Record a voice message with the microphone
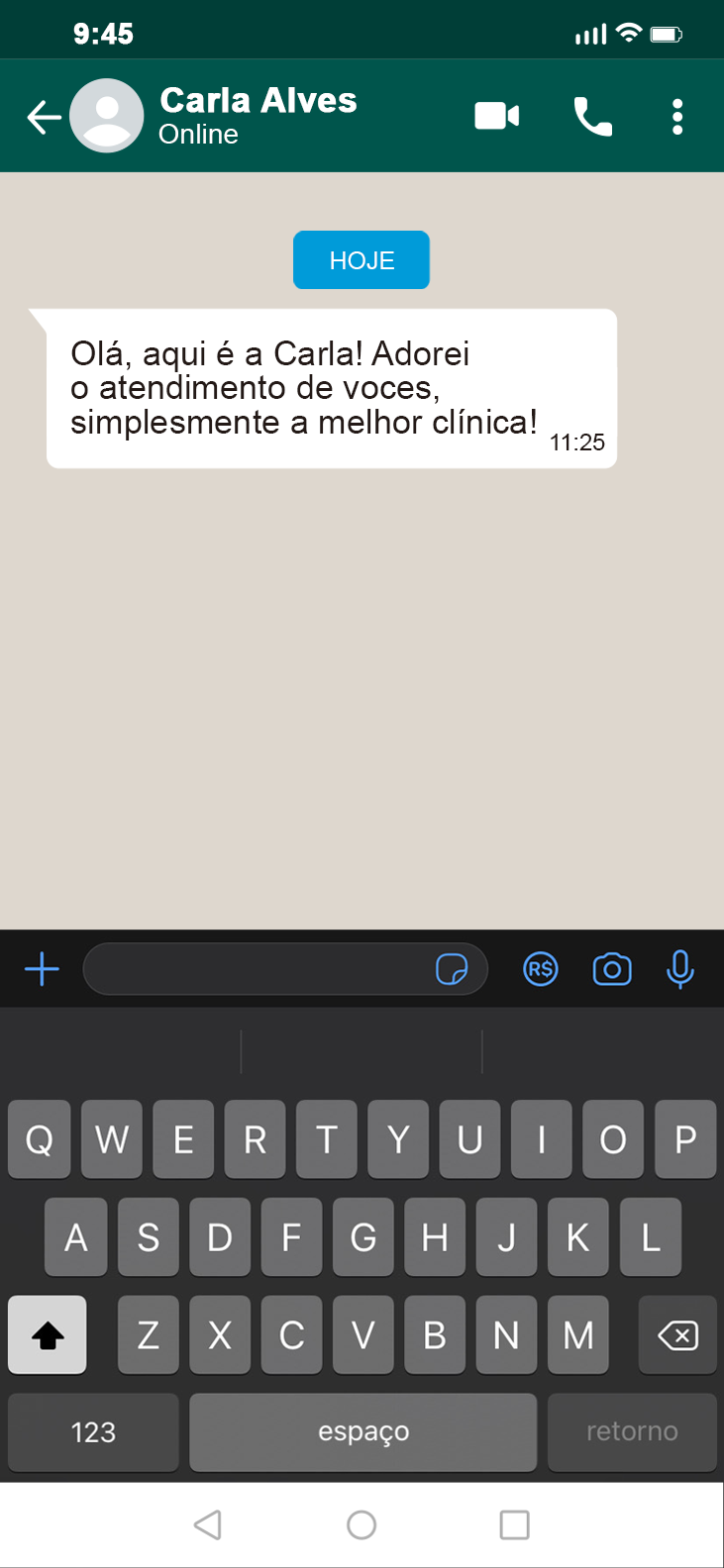724x1568 pixels. (x=680, y=969)
